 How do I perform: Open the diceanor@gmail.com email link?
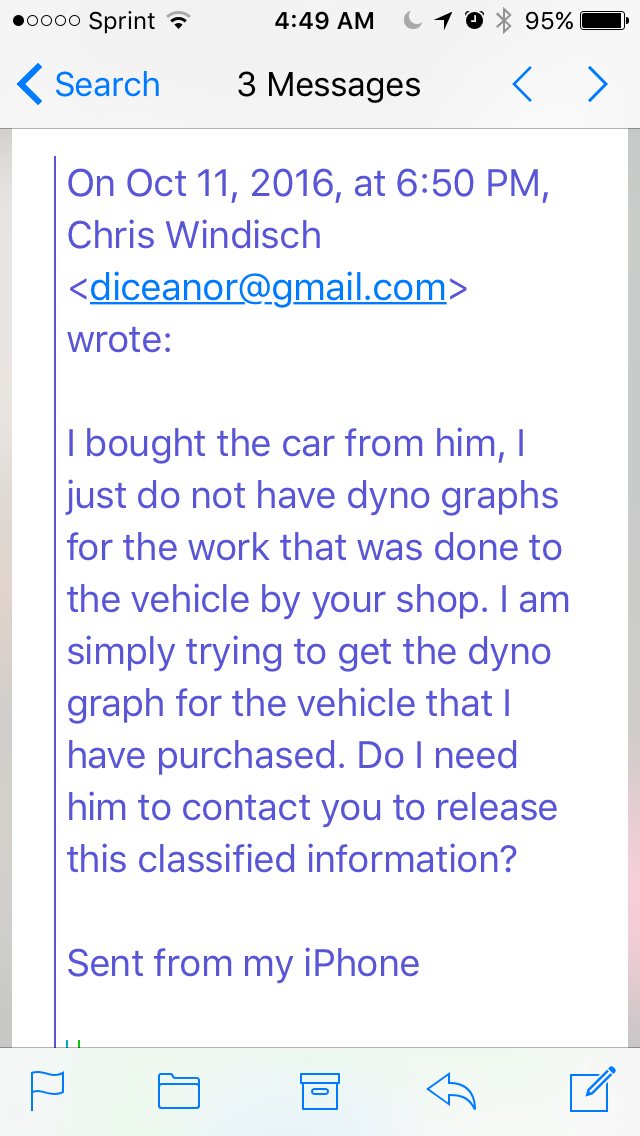pyautogui.click(x=267, y=288)
